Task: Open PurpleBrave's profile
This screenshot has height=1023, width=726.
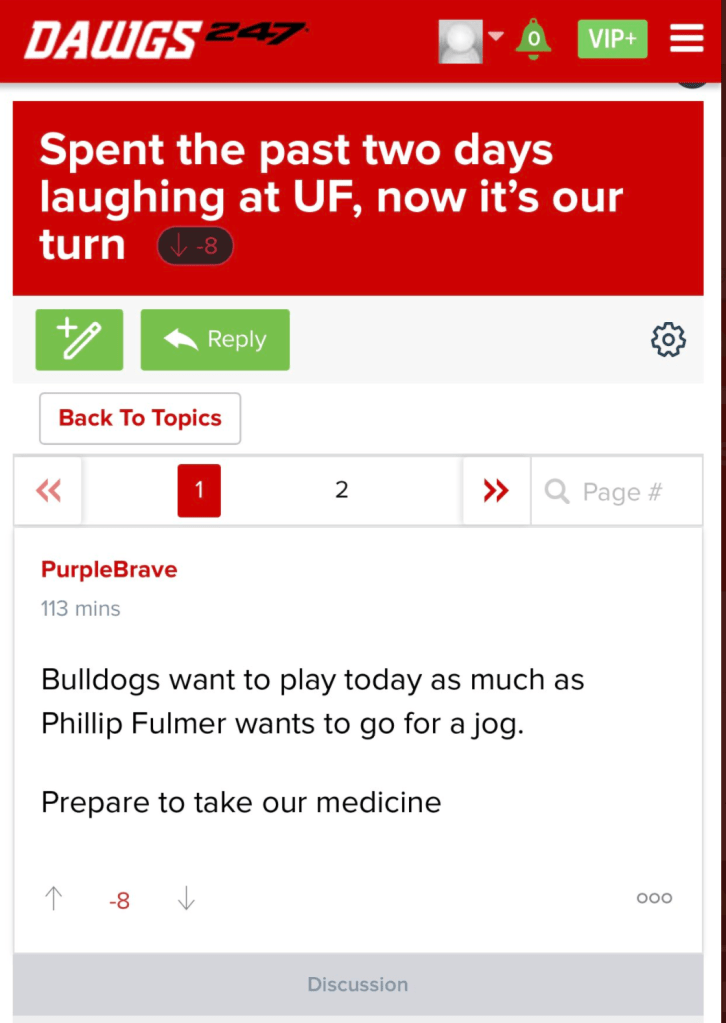Action: tap(109, 570)
